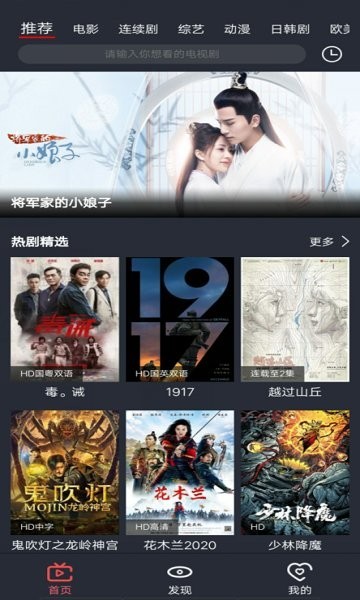Switch to the 连续剧 tab

point(138,29)
